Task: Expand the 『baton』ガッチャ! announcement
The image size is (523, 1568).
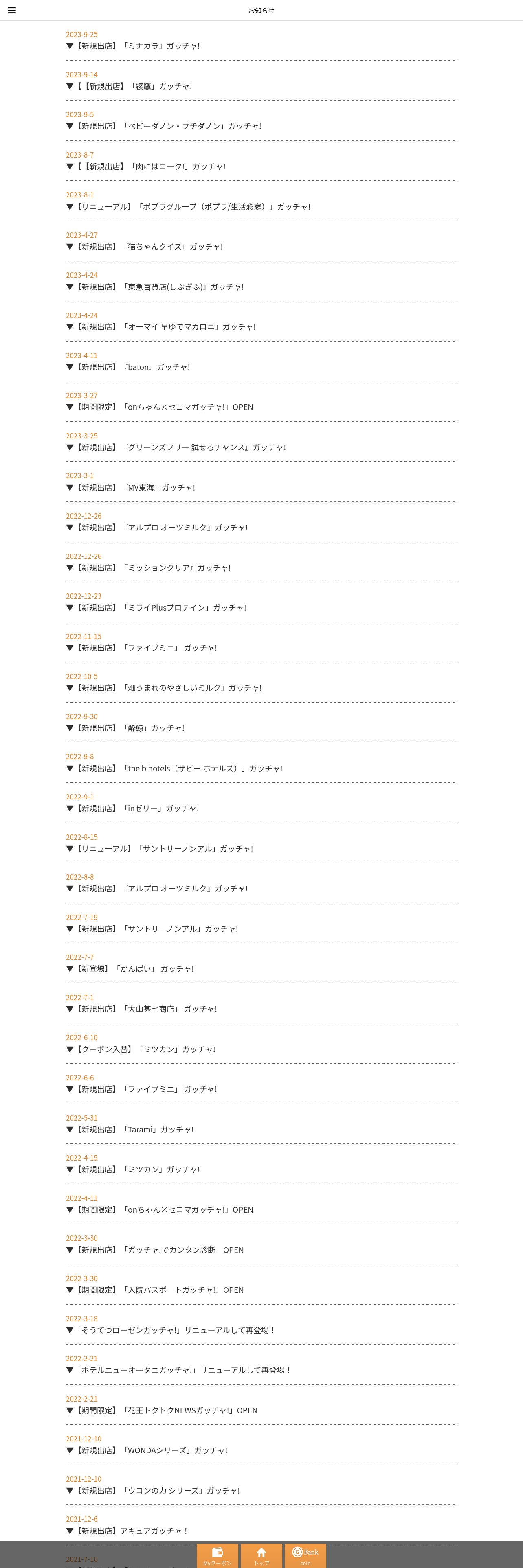Action: [x=128, y=368]
